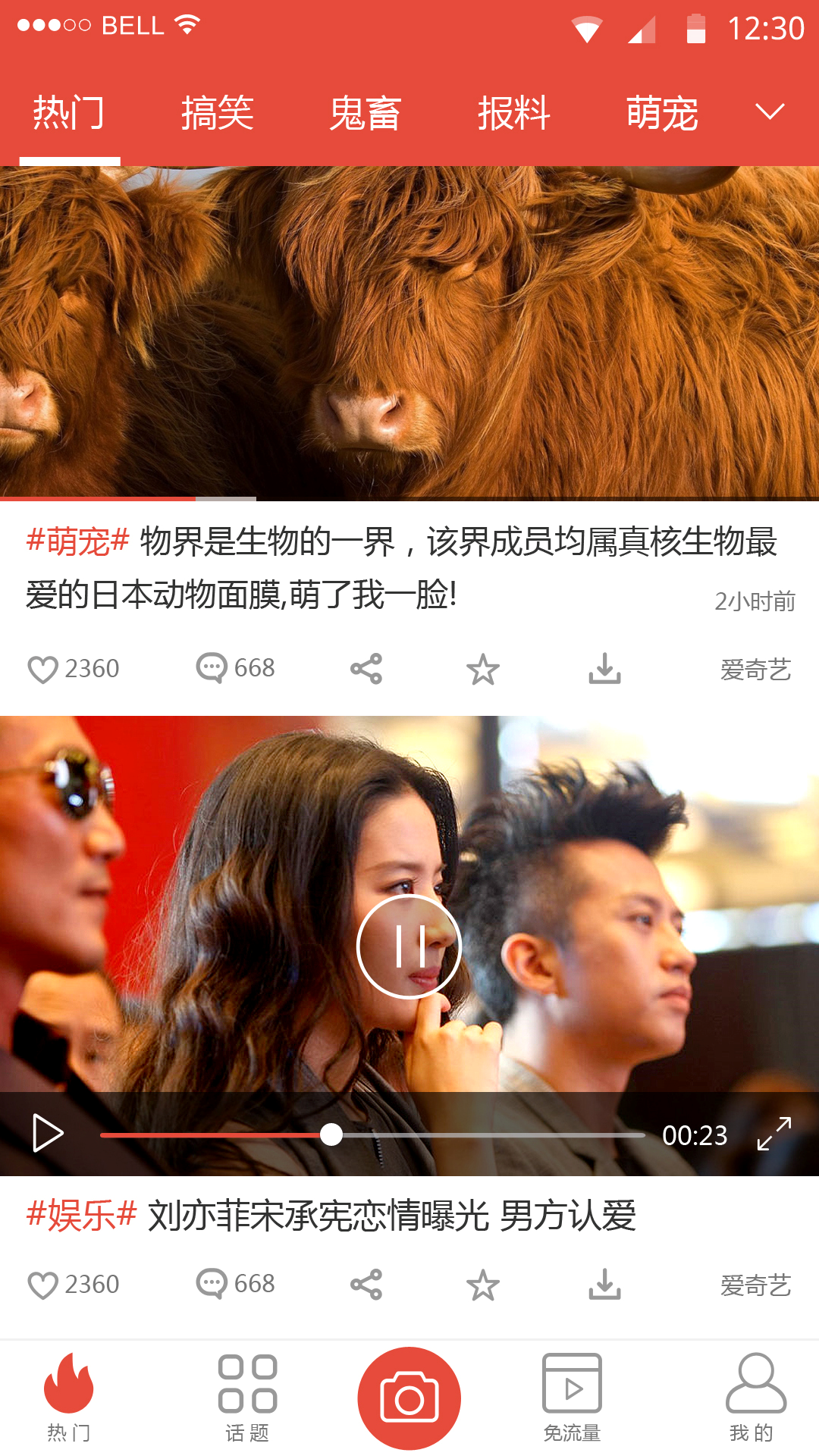
Task: Like the 萌宠 animal mask post
Action: [x=44, y=669]
